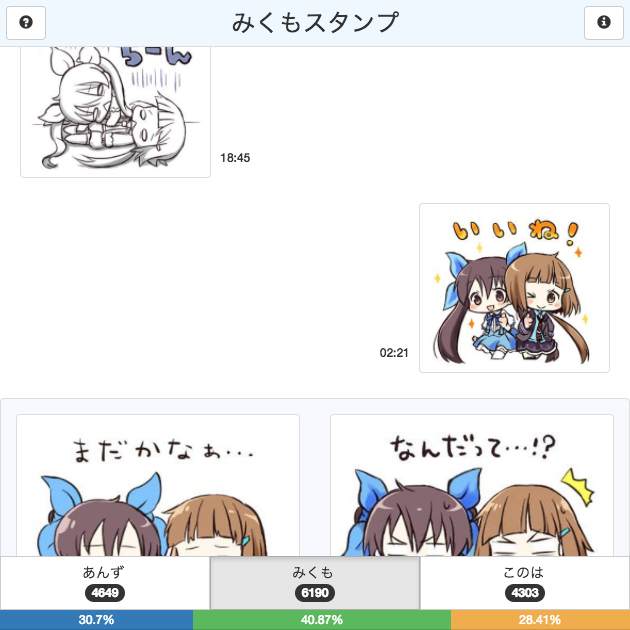Open the help question mark button
630x630 pixels.
(26, 22)
